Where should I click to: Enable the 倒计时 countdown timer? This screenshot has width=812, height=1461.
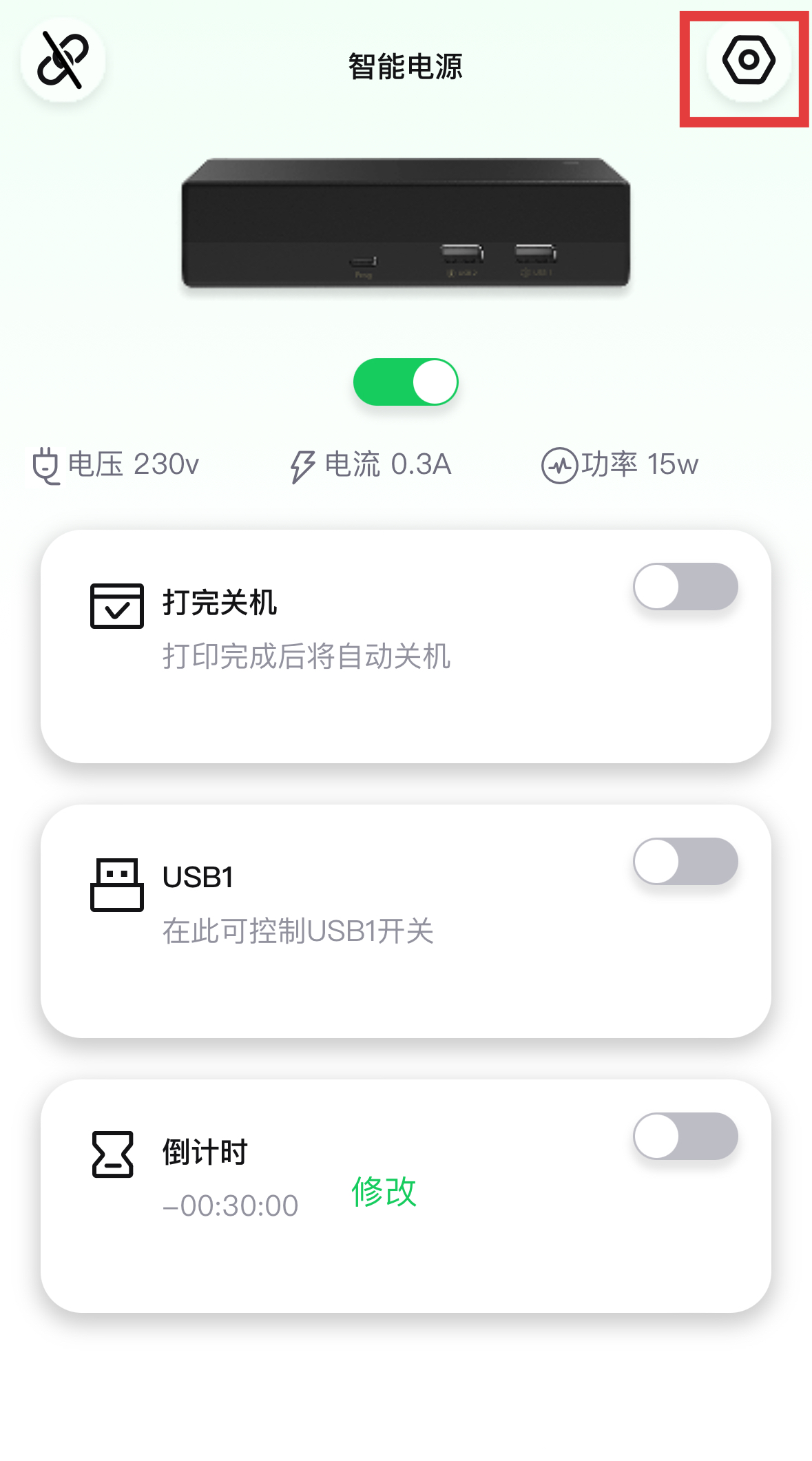pos(685,1137)
